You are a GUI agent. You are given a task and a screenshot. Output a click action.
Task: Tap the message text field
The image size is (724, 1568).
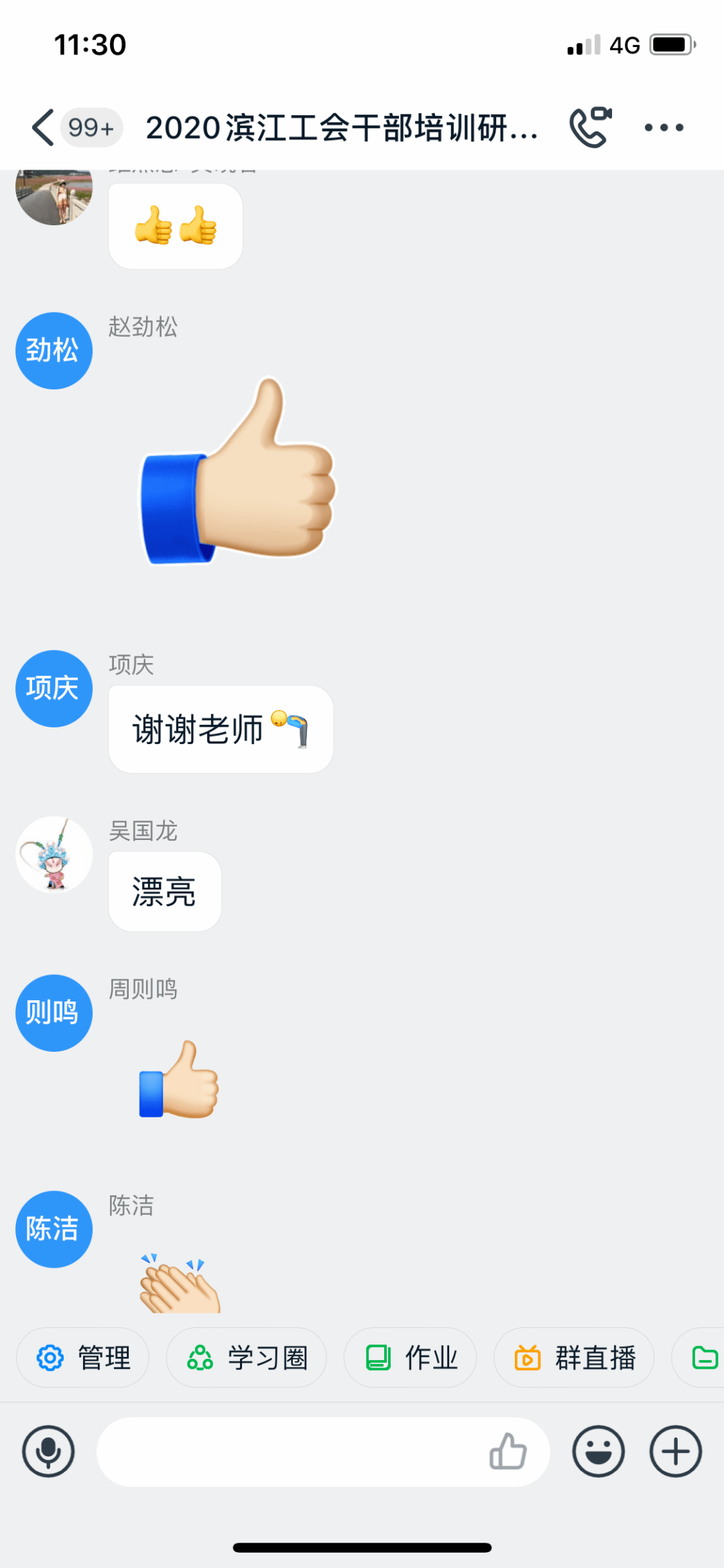click(x=288, y=1451)
